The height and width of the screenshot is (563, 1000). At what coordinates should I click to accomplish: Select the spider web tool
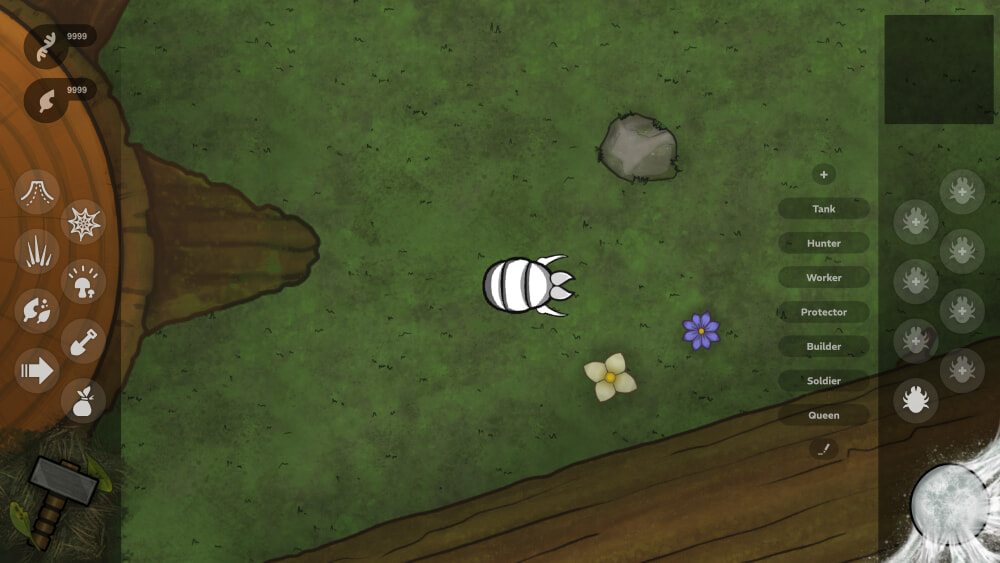83,222
